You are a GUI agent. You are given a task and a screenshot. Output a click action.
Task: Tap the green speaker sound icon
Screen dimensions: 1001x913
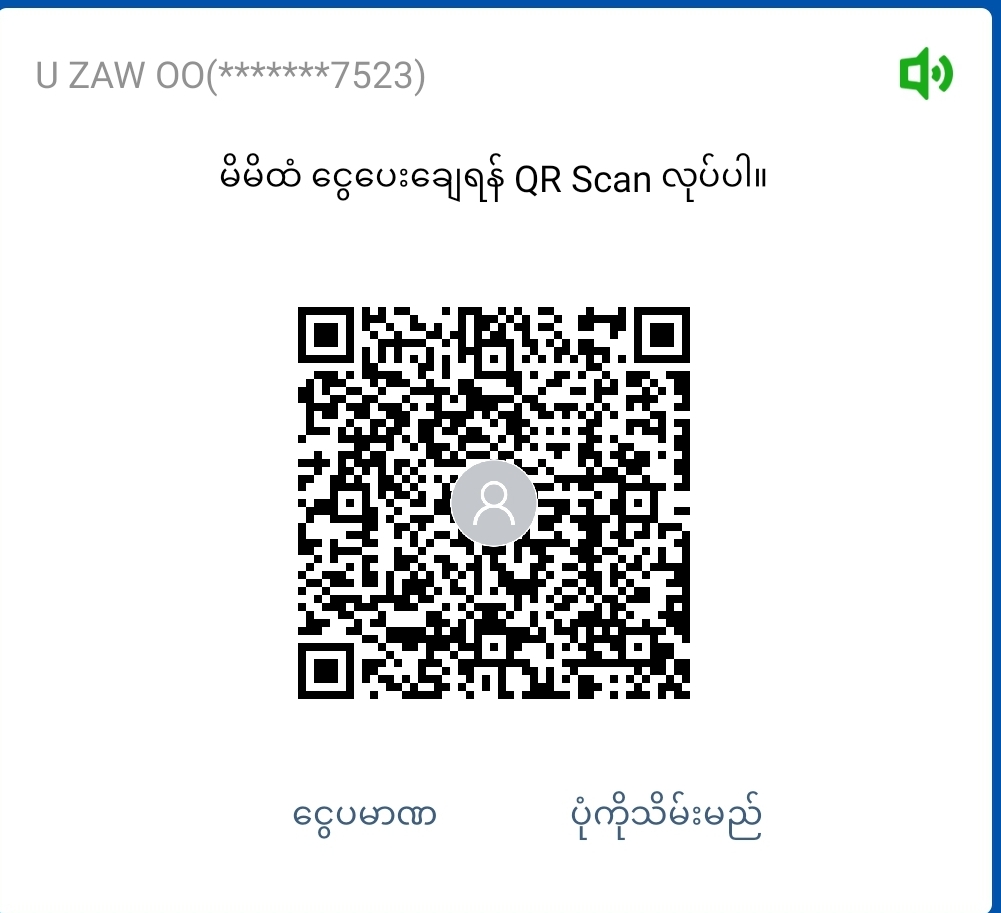point(926,75)
